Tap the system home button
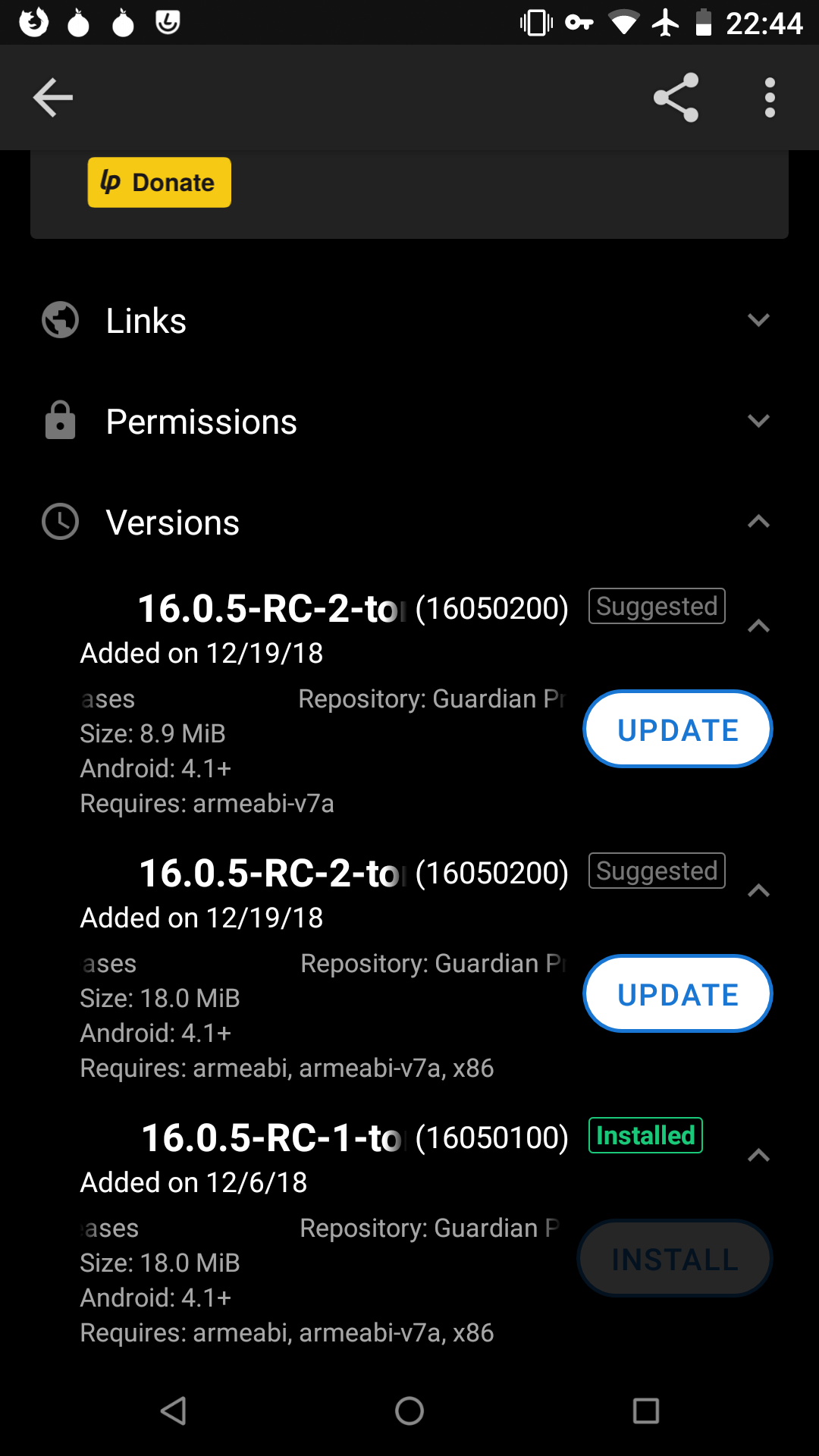The width and height of the screenshot is (819, 1456). [409, 1410]
